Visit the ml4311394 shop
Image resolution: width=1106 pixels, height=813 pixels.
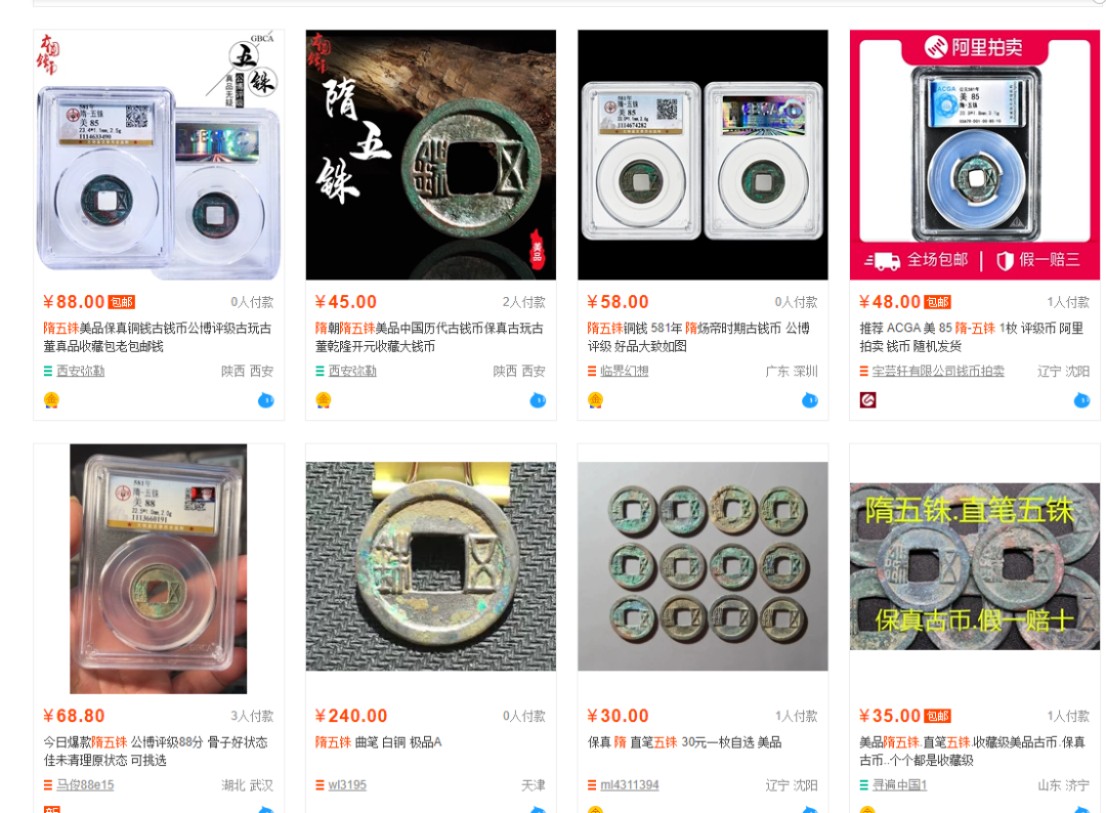(629, 785)
